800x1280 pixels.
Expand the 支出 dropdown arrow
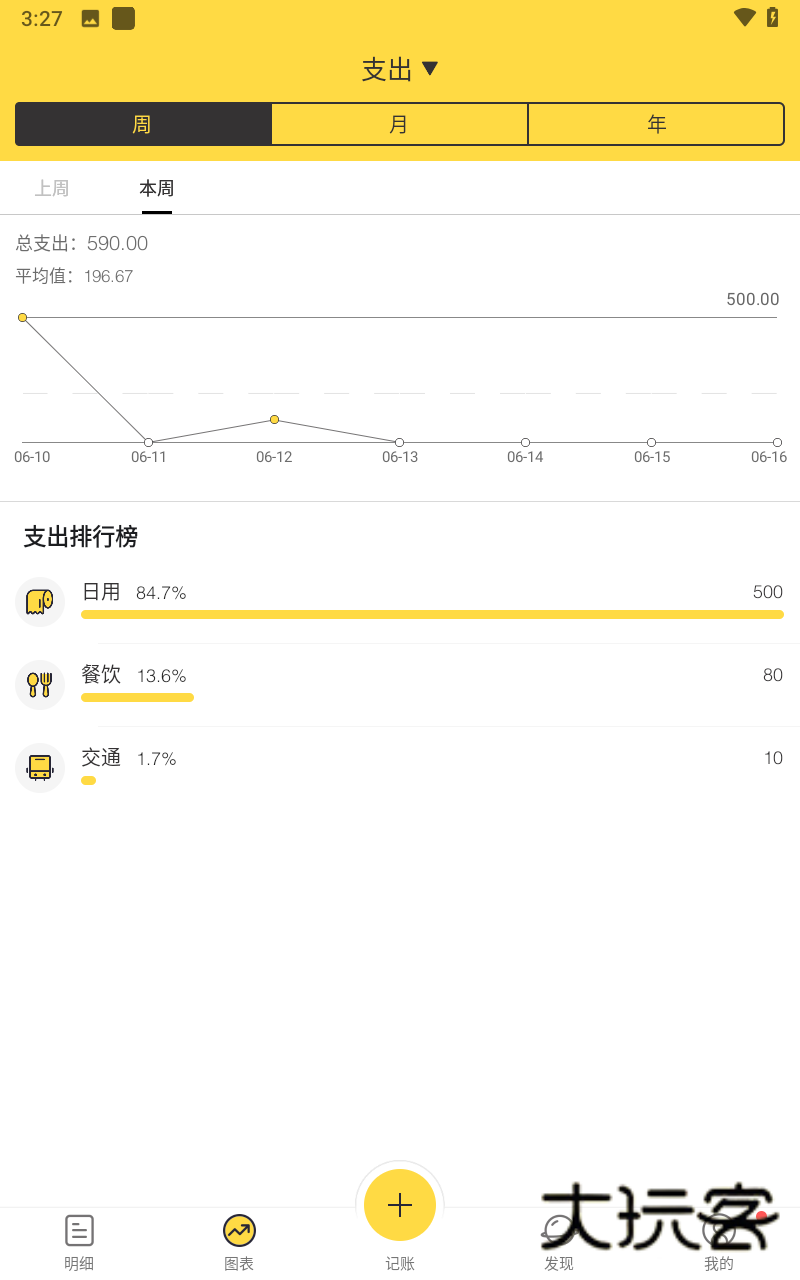pos(431,68)
